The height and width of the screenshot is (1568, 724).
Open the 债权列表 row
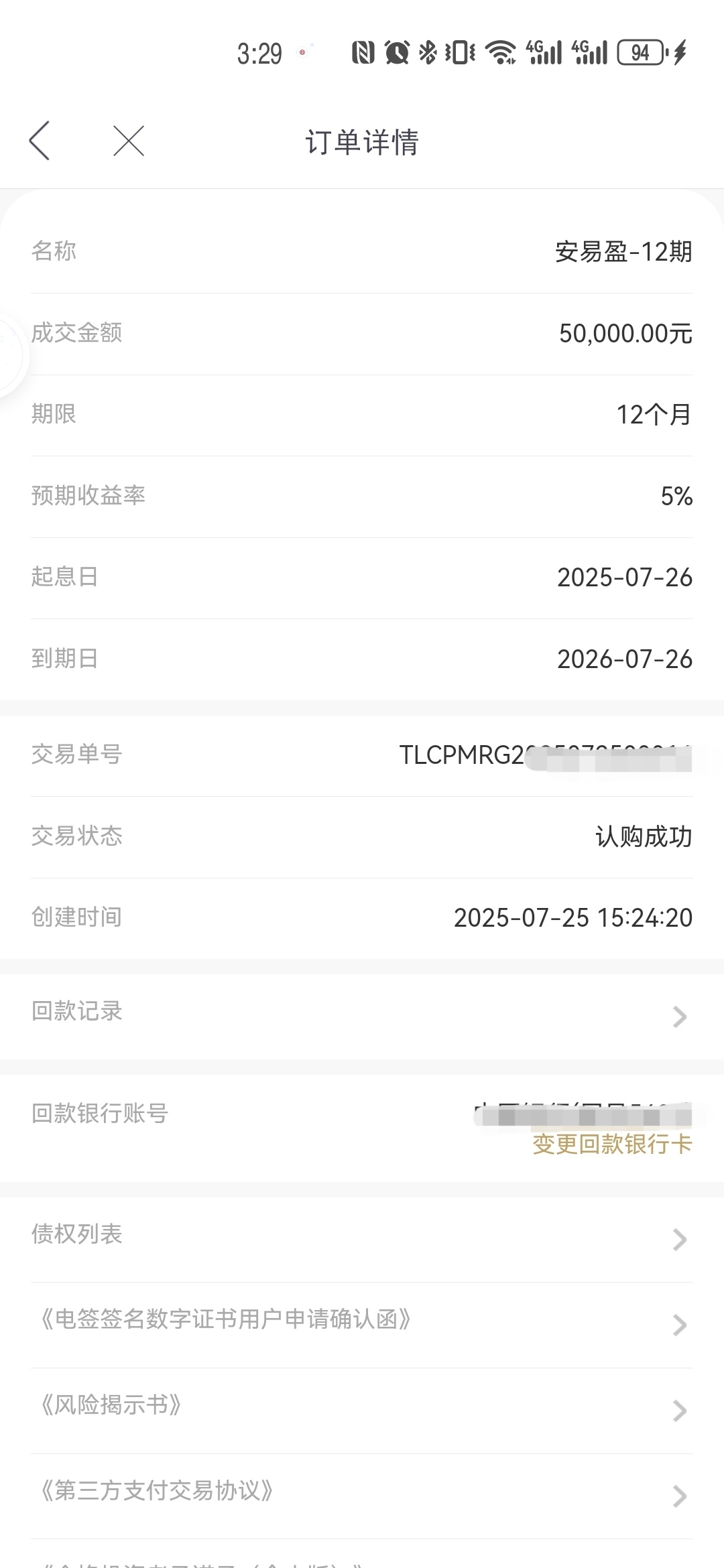[362, 1239]
